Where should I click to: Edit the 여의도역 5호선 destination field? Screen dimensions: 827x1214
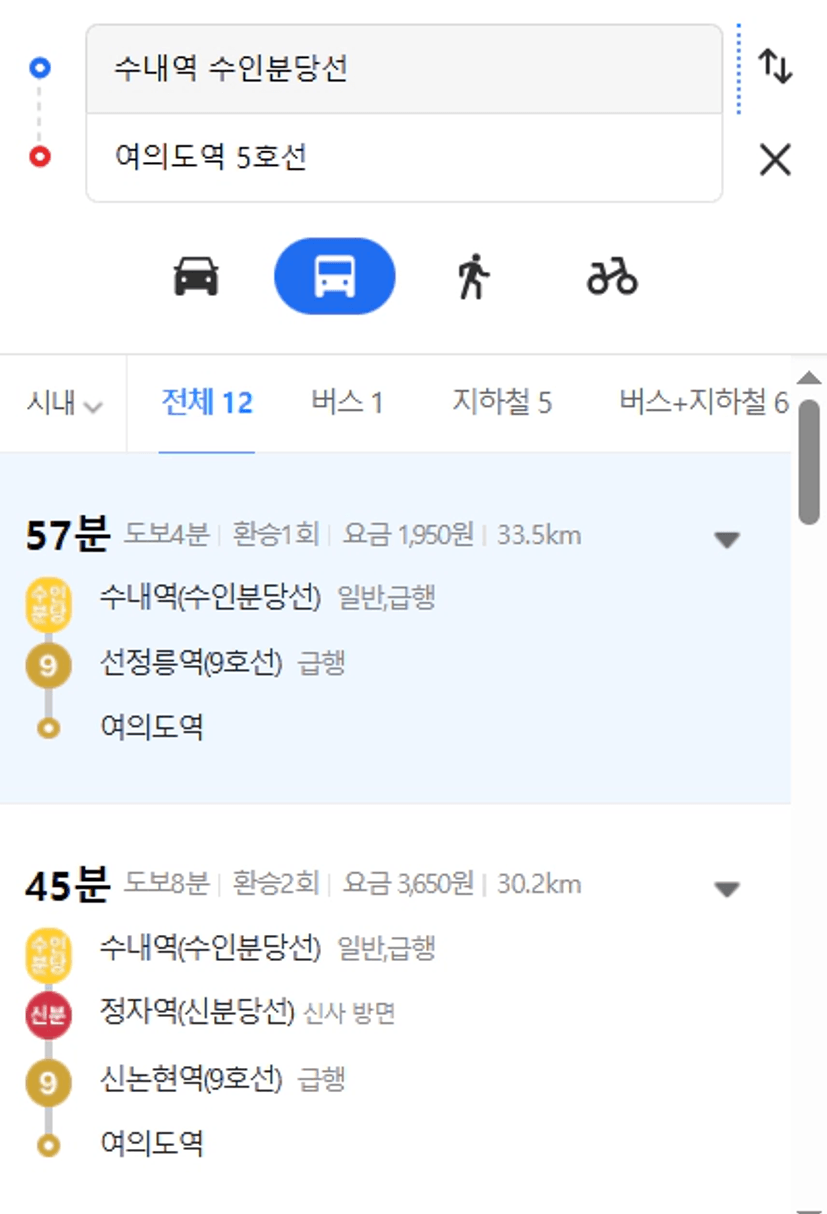404,158
